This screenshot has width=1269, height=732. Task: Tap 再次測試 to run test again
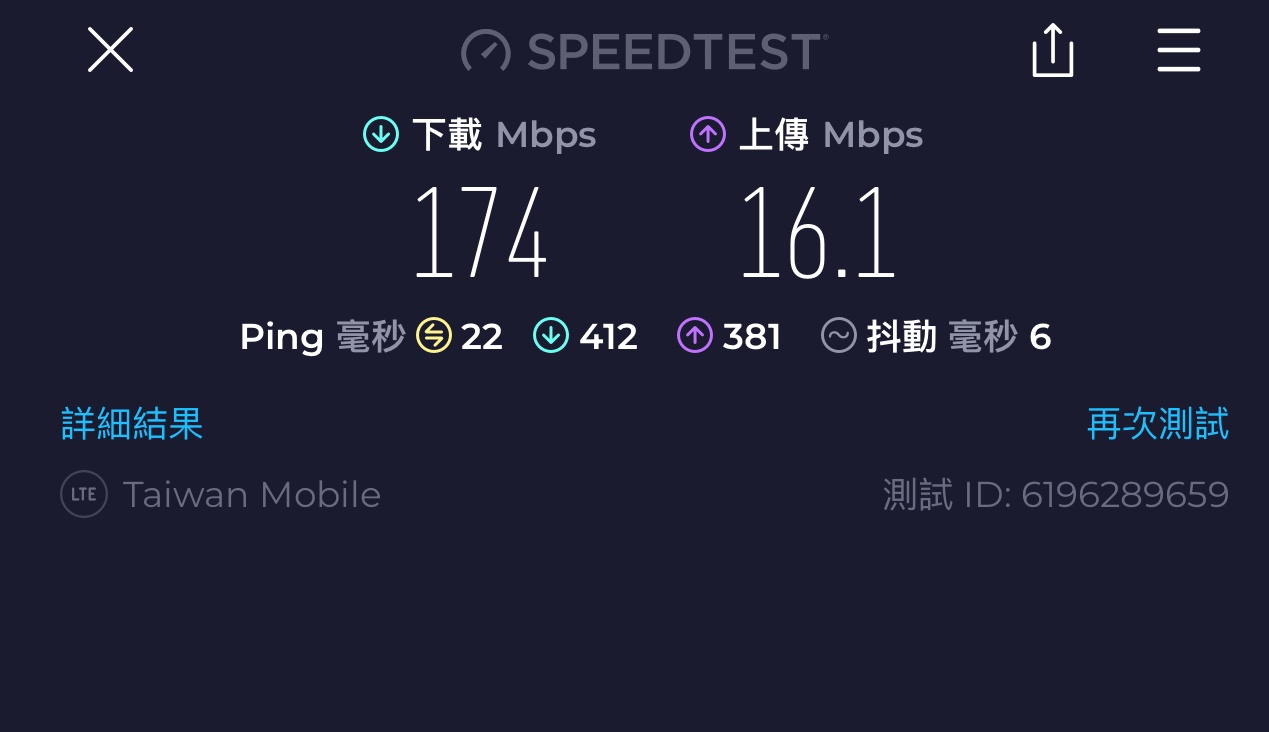tap(1157, 424)
